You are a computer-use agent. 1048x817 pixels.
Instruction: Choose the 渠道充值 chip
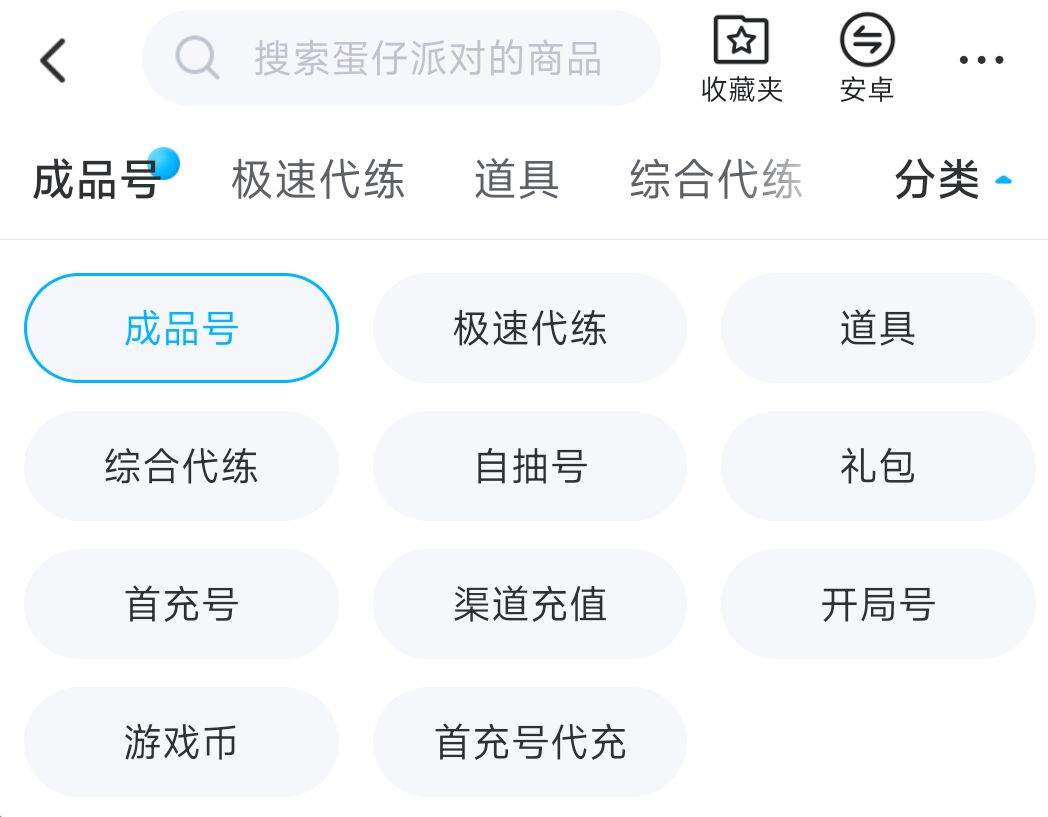pos(530,604)
